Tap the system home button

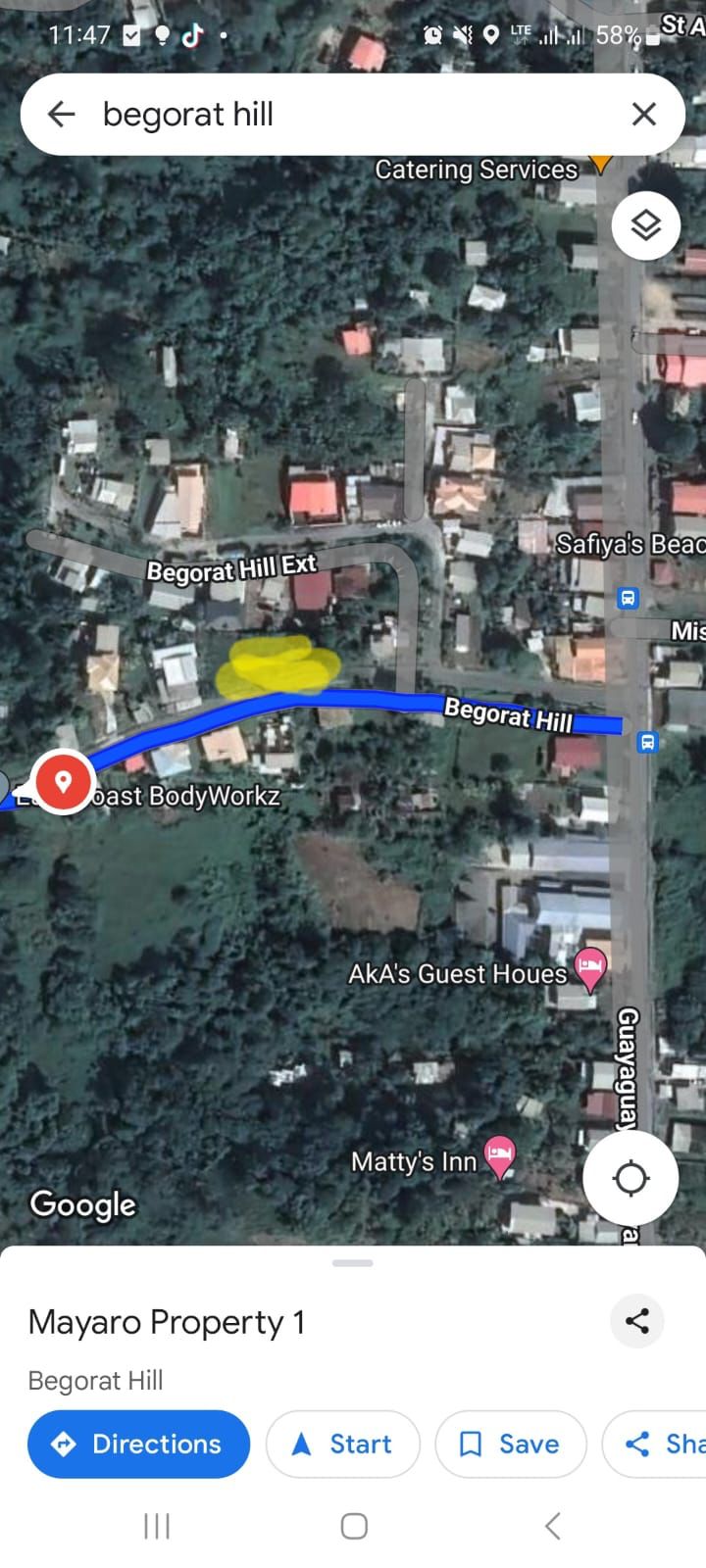tap(354, 1526)
